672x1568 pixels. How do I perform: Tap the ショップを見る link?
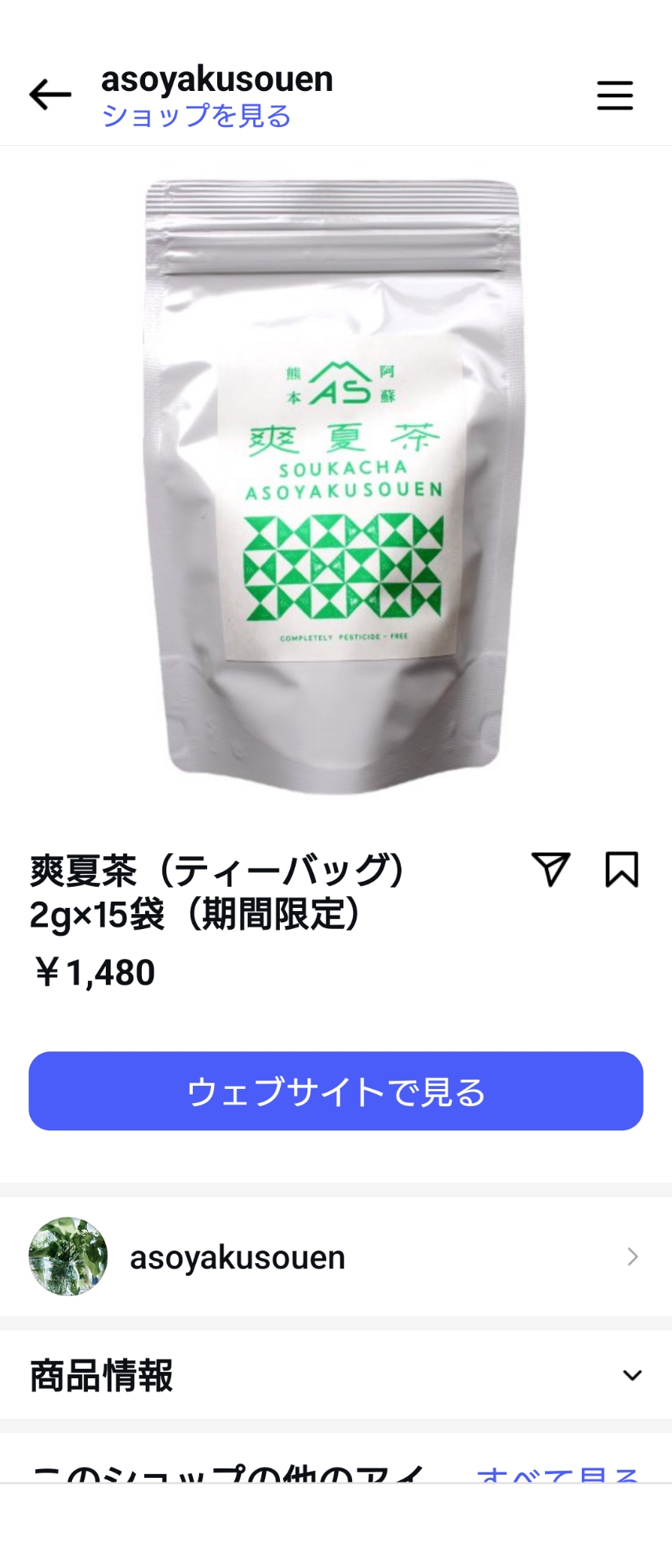click(x=196, y=116)
